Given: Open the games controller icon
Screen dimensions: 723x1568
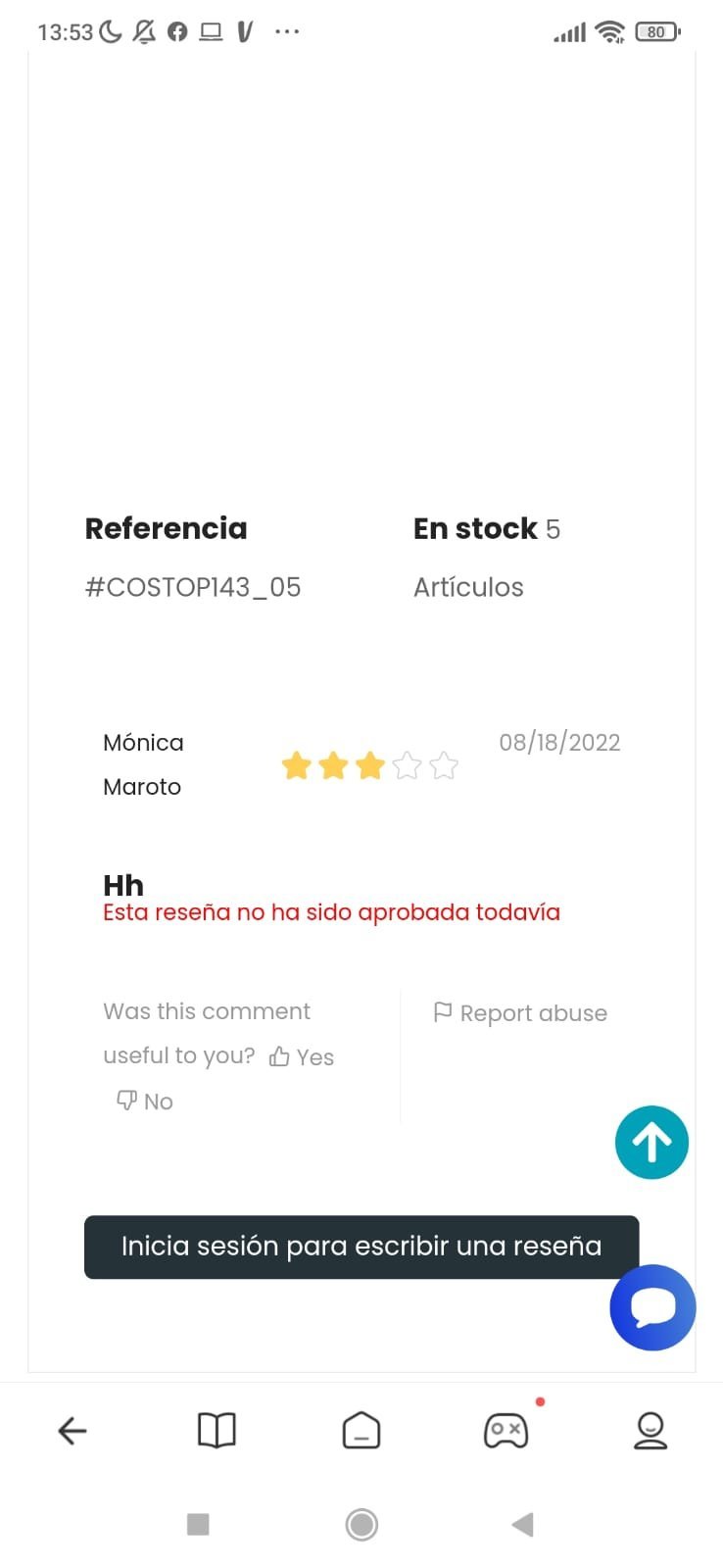Looking at the screenshot, I should pos(506,1431).
